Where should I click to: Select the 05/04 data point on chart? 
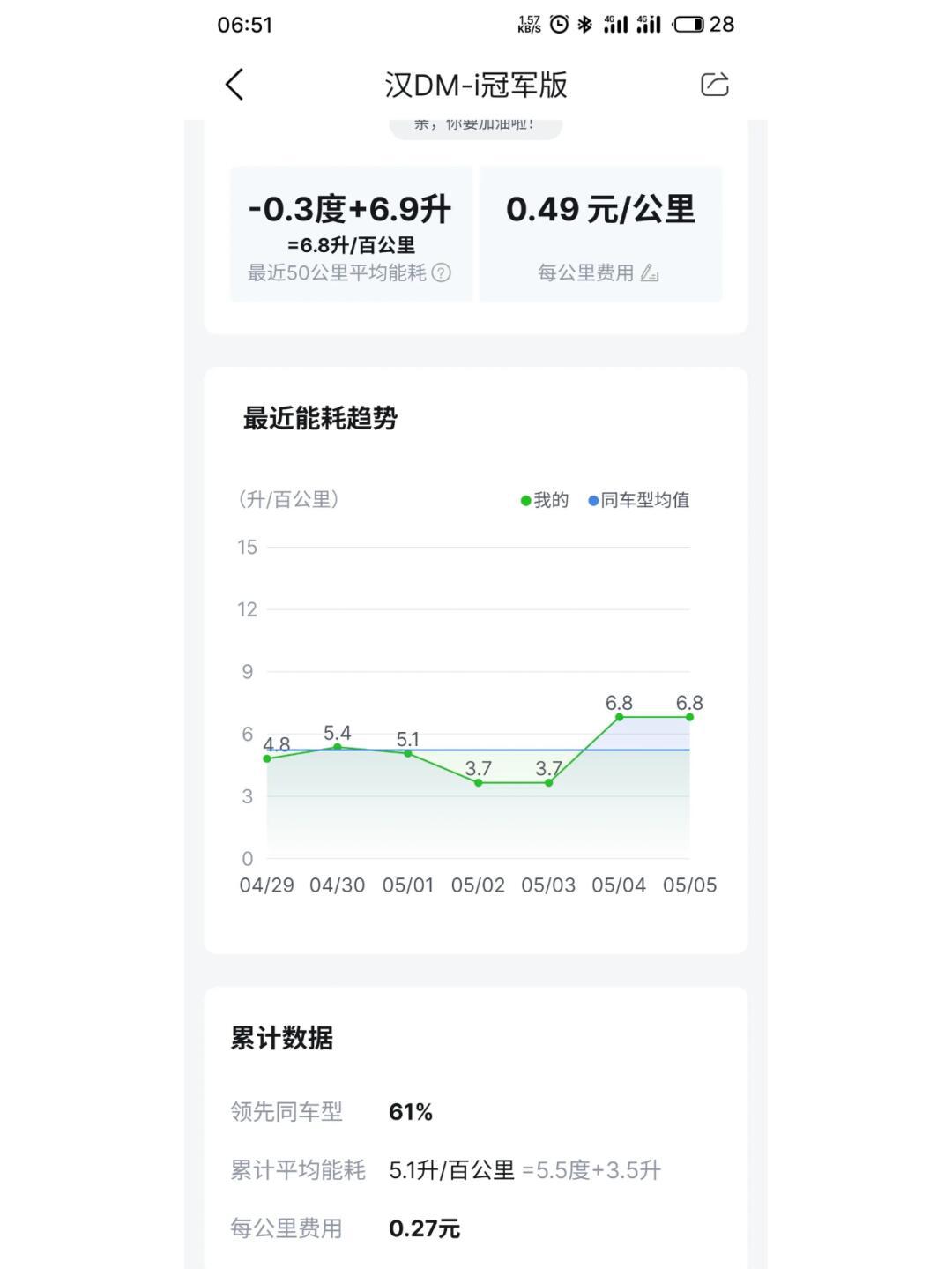[619, 717]
